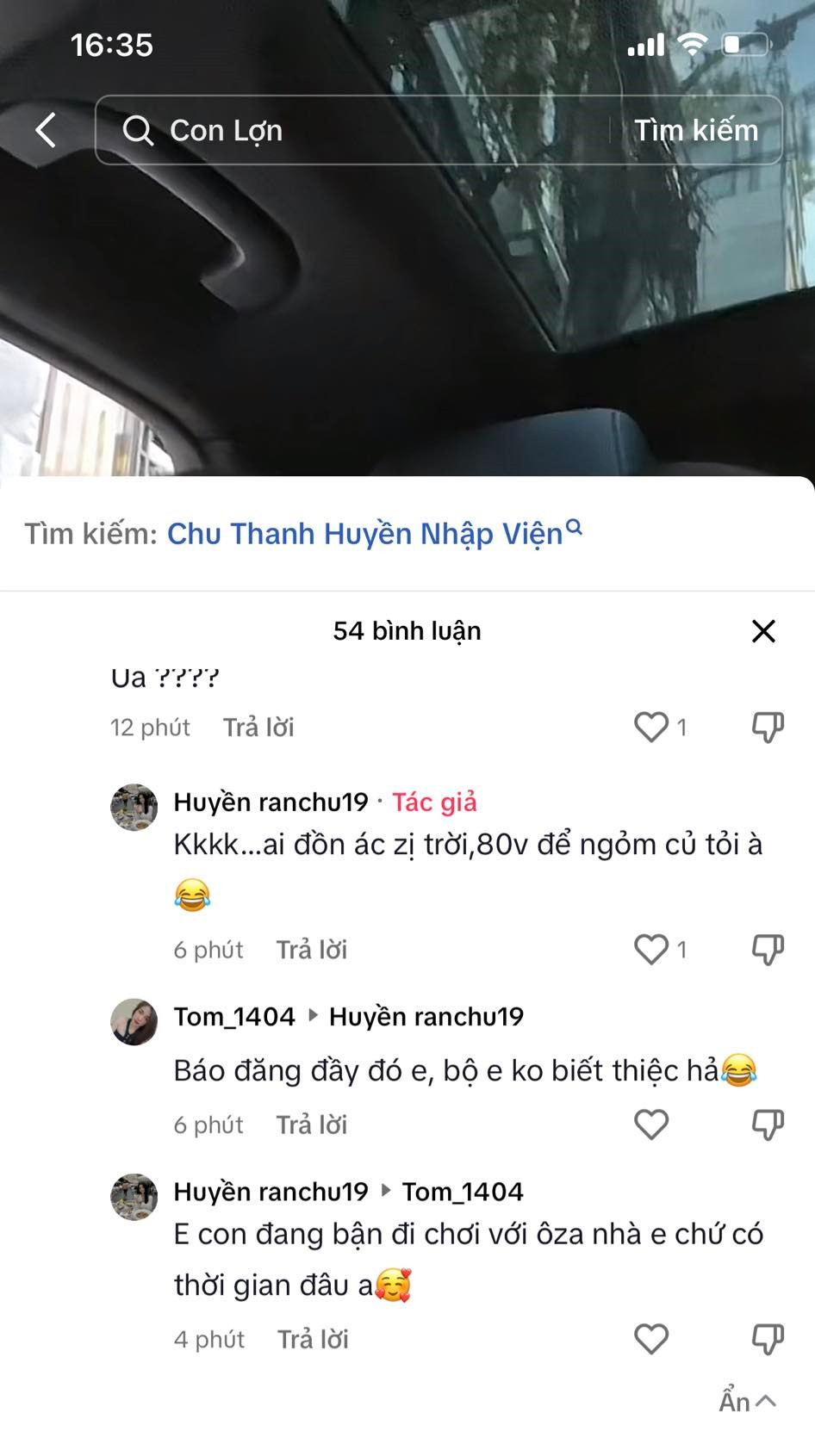Toggle like count showing '1' on author comment
Viewport: 815px width, 1456px height.
pos(681,948)
